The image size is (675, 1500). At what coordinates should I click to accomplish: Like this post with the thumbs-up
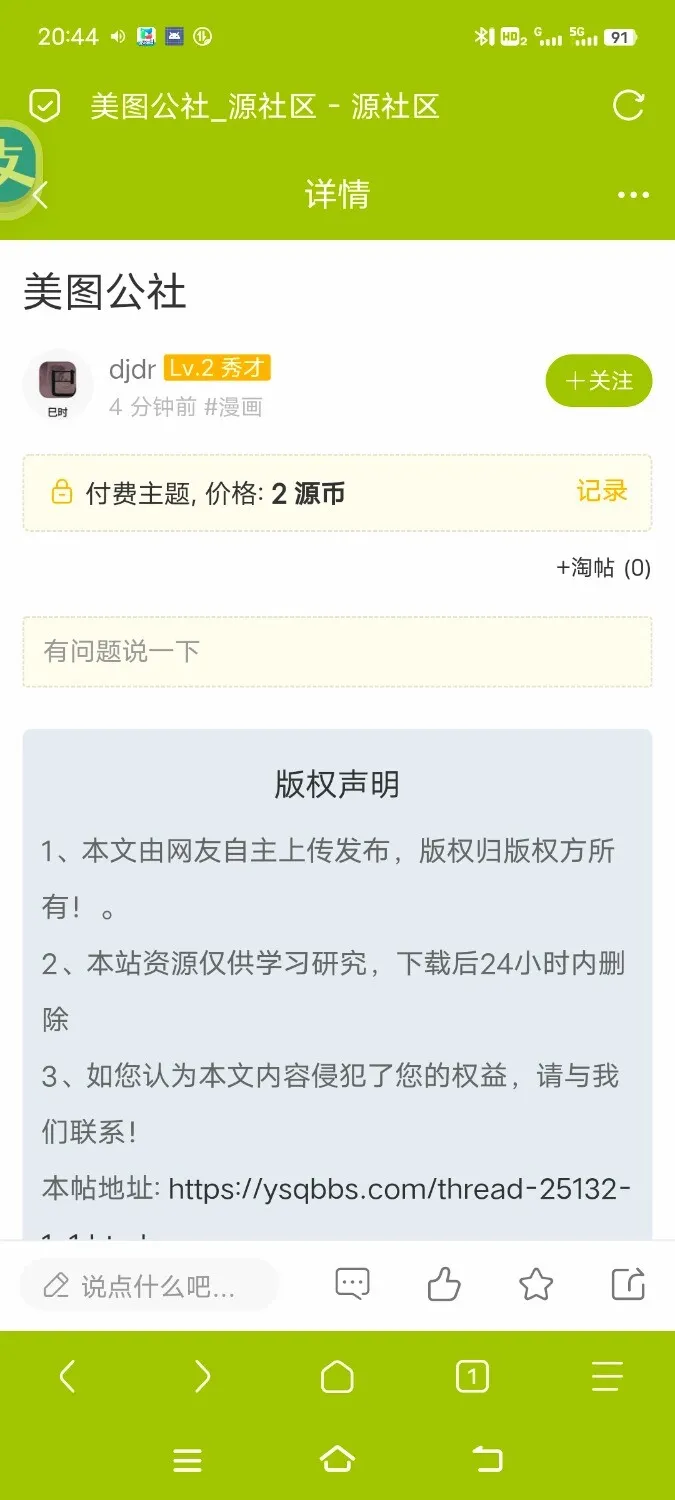[443, 1285]
